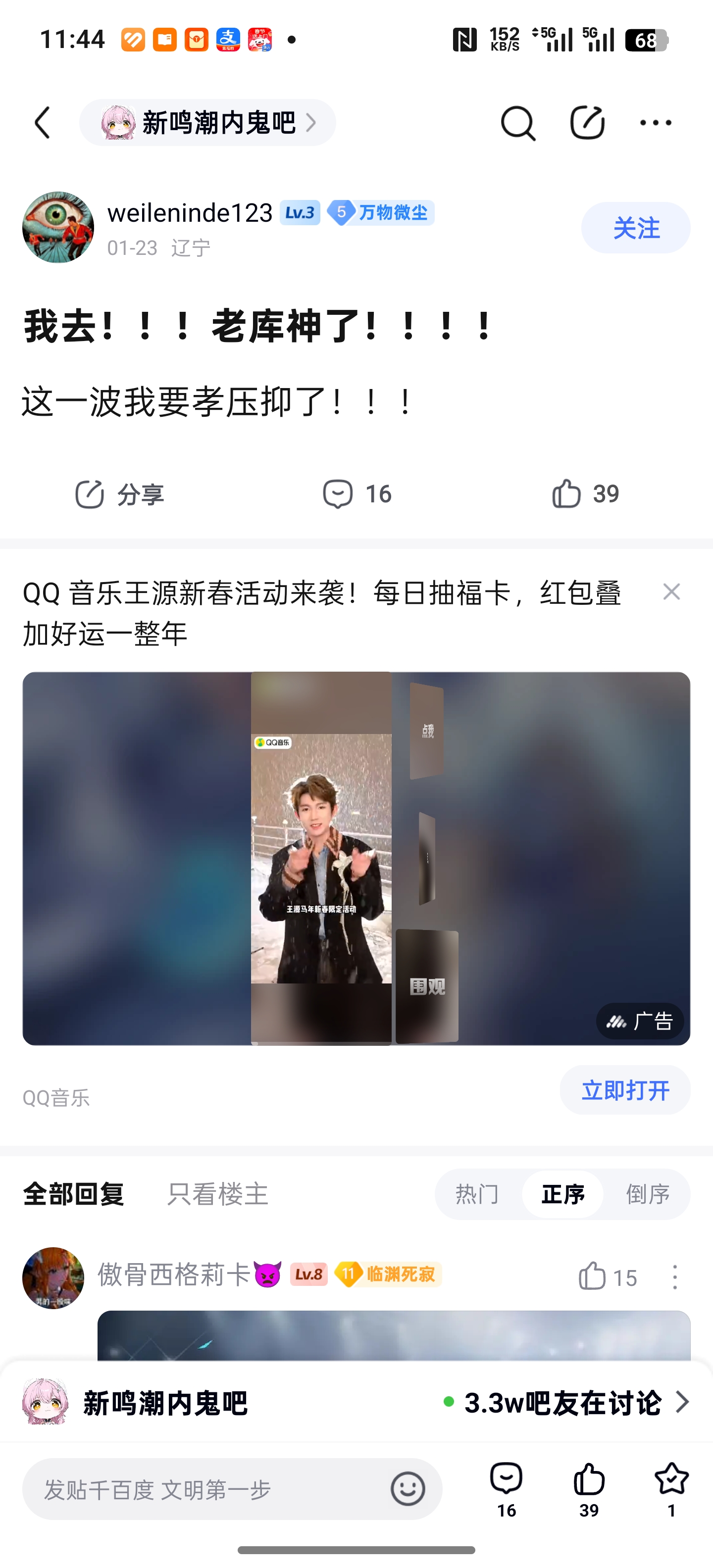Screen dimensions: 713x1568
Task: Like the post using the thumbs-up beside 39
Action: pyautogui.click(x=567, y=493)
